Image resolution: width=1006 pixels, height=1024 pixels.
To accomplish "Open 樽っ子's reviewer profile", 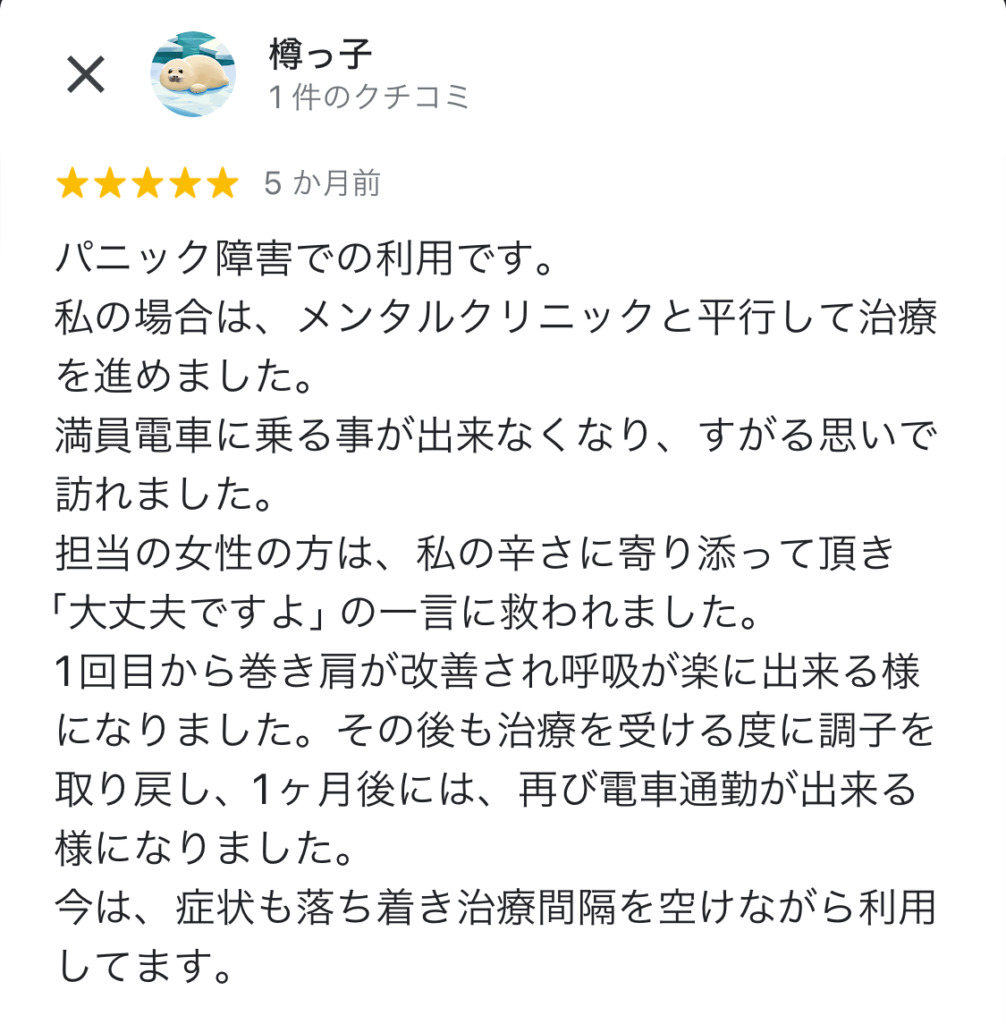I will click(x=194, y=73).
